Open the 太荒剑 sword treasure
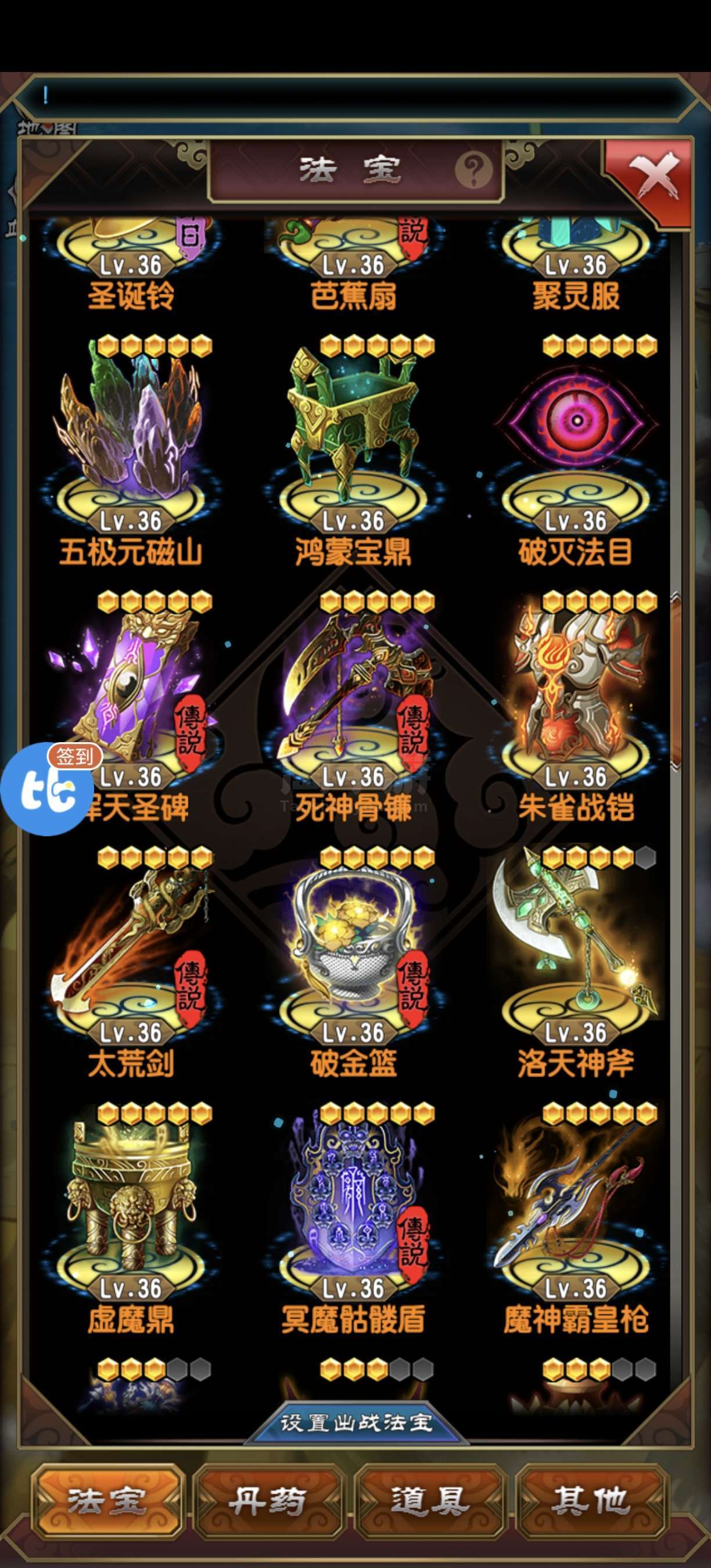Viewport: 711px width, 1568px height. click(x=130, y=944)
